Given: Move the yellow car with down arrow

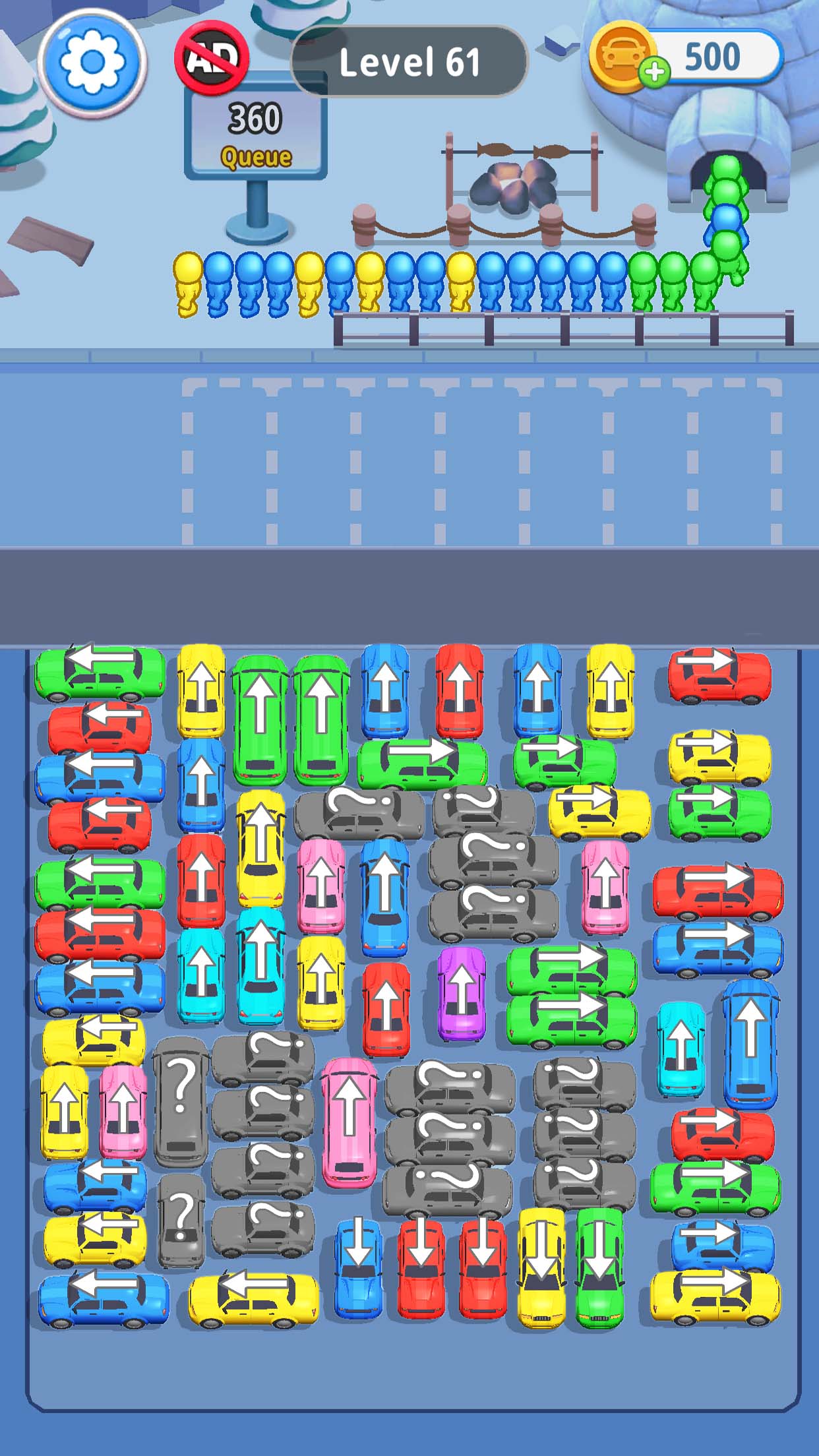Looking at the screenshot, I should [x=541, y=1267].
